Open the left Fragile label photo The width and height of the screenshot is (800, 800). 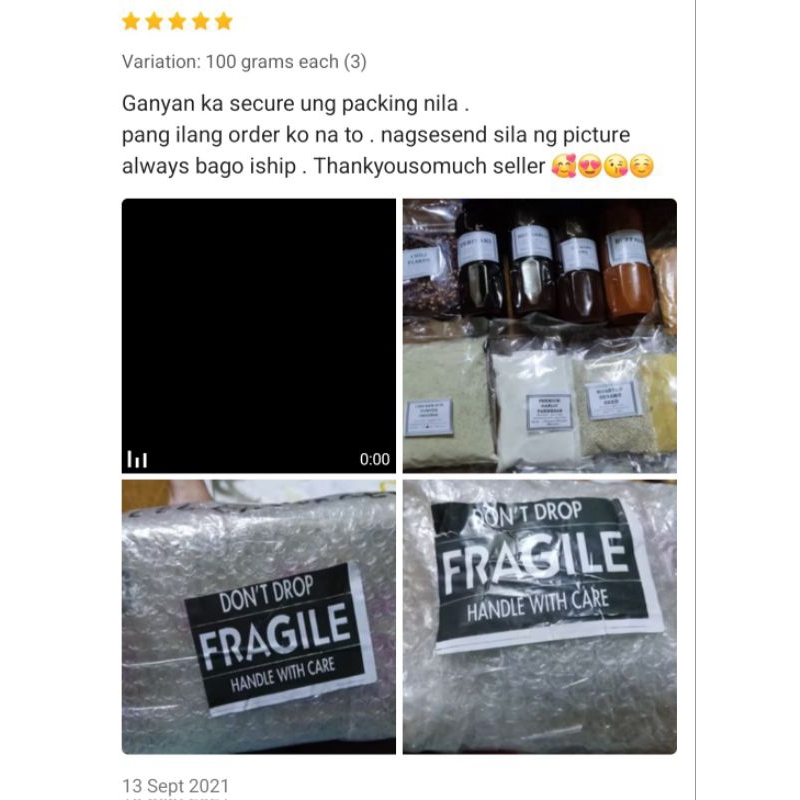(259, 617)
